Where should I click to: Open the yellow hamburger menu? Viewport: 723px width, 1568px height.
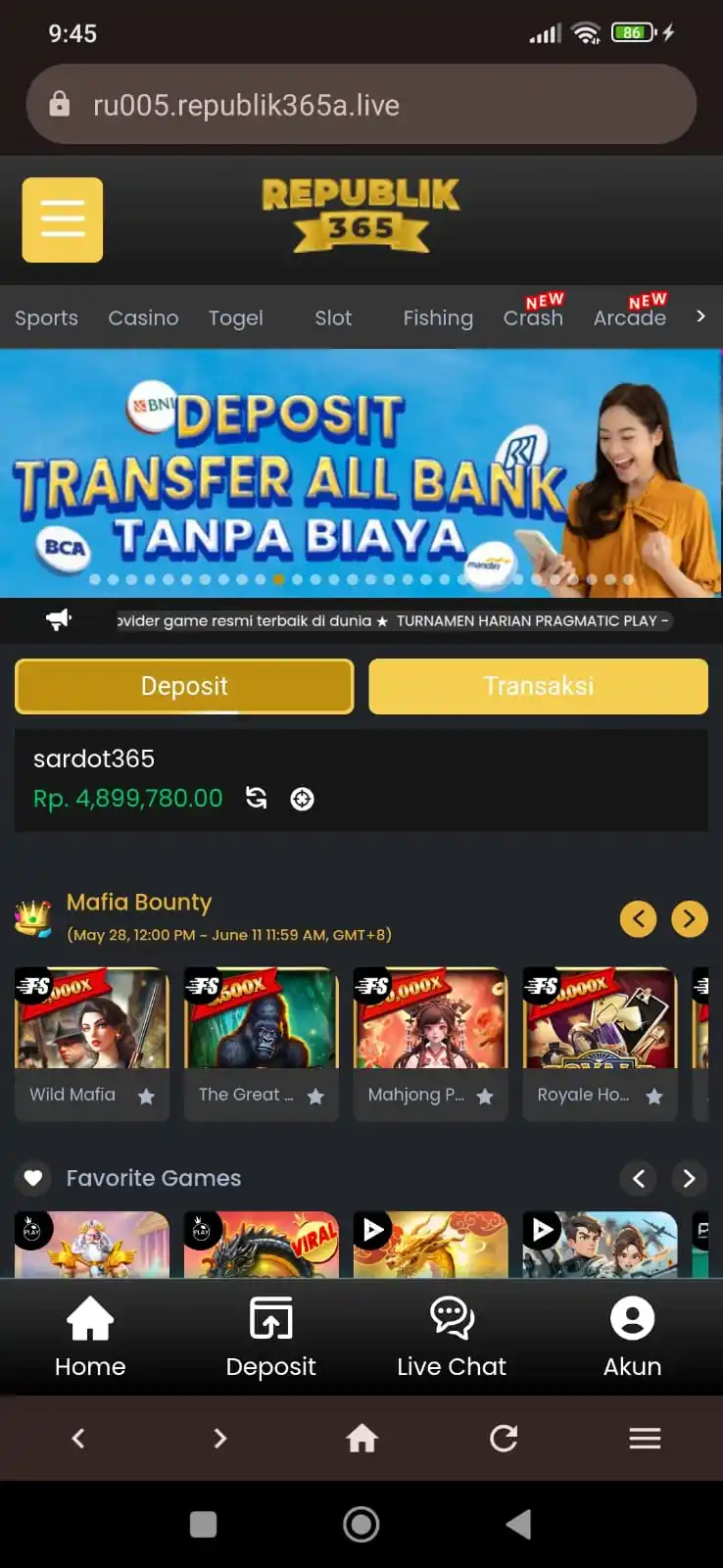(x=63, y=220)
